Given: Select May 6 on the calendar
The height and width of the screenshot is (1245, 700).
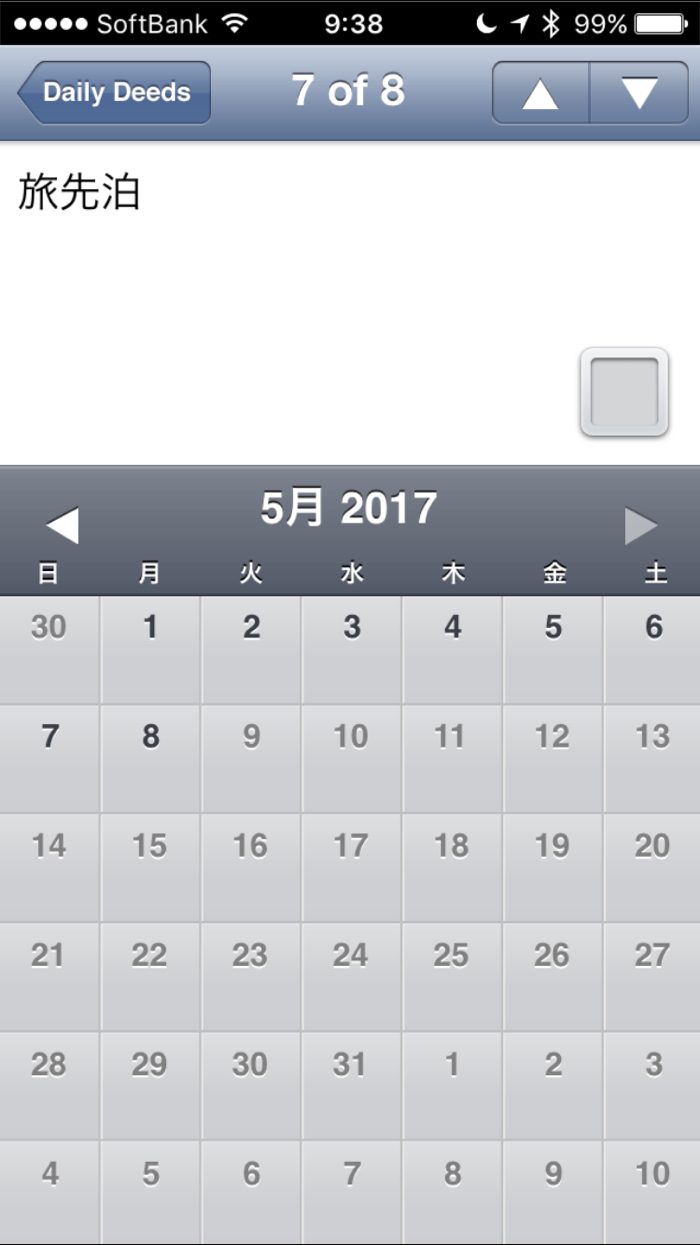Looking at the screenshot, I should [x=653, y=648].
